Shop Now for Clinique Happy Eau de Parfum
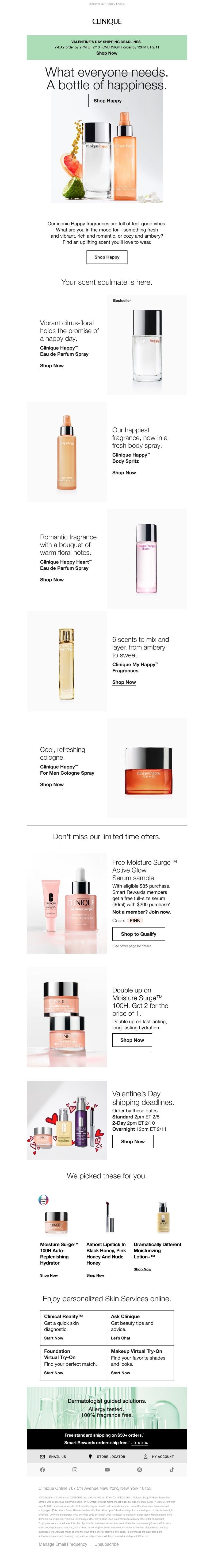Image resolution: width=214 pixels, height=1568 pixels. [52, 366]
